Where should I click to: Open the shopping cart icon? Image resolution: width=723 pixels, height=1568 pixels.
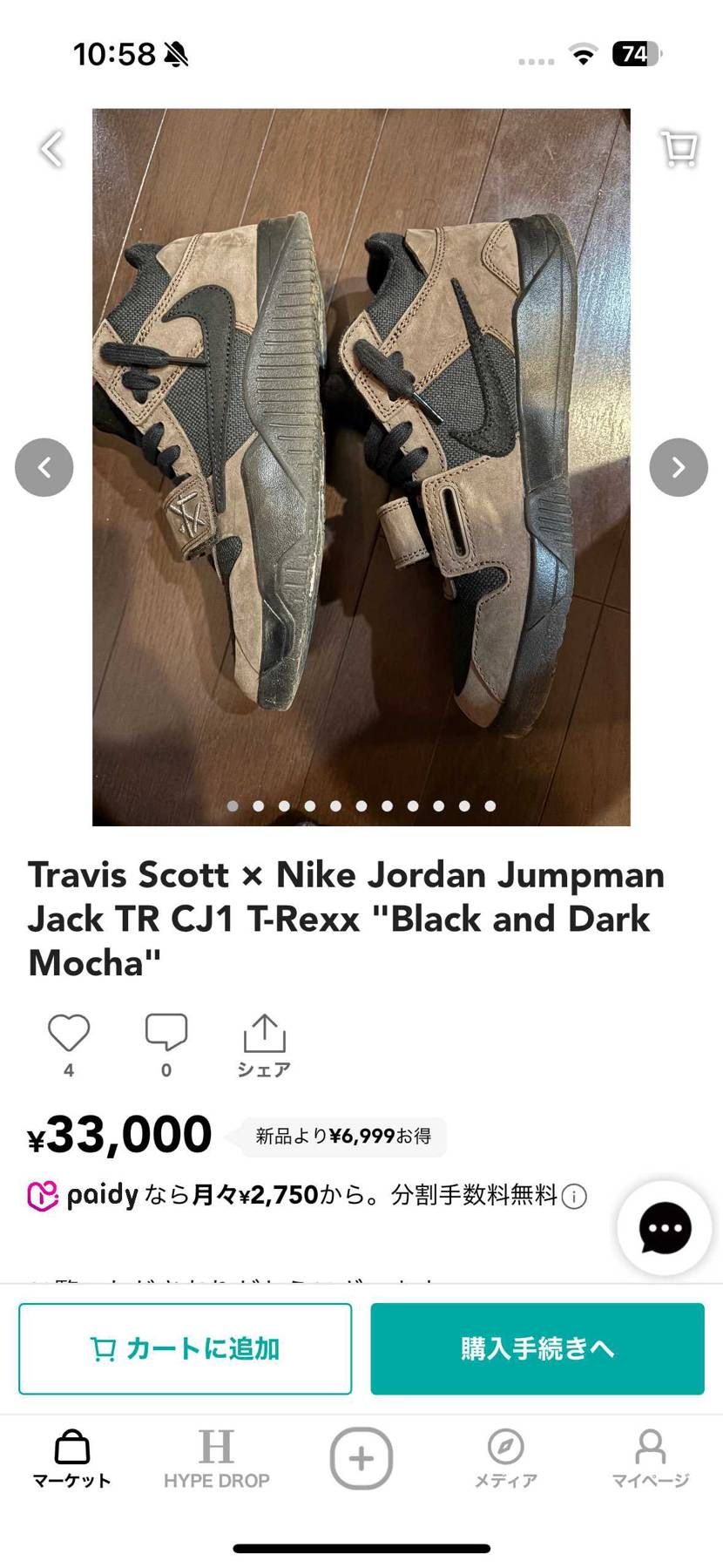tap(679, 148)
